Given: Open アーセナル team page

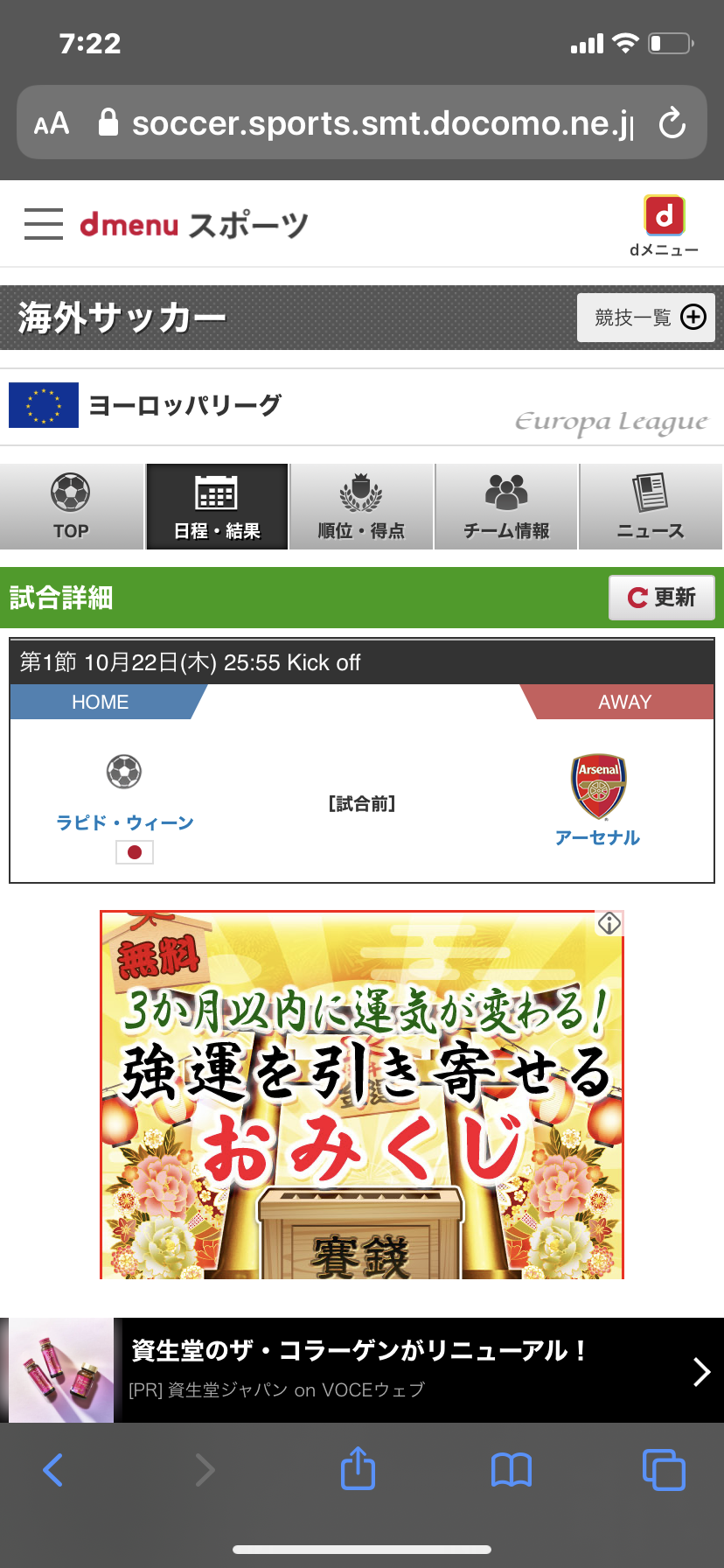Looking at the screenshot, I should (598, 836).
